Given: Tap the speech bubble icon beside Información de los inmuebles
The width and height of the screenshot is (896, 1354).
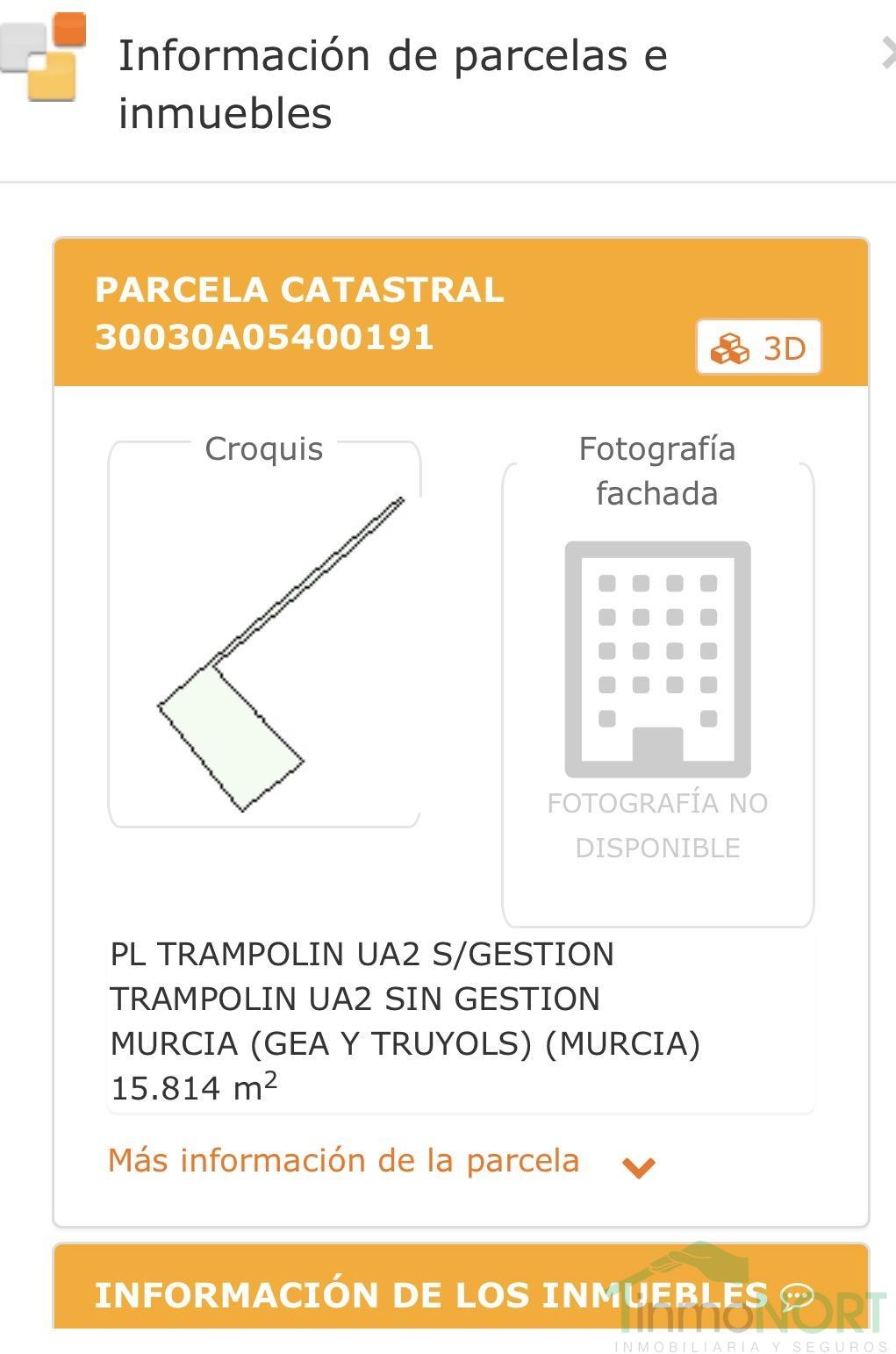Looking at the screenshot, I should tap(797, 1296).
